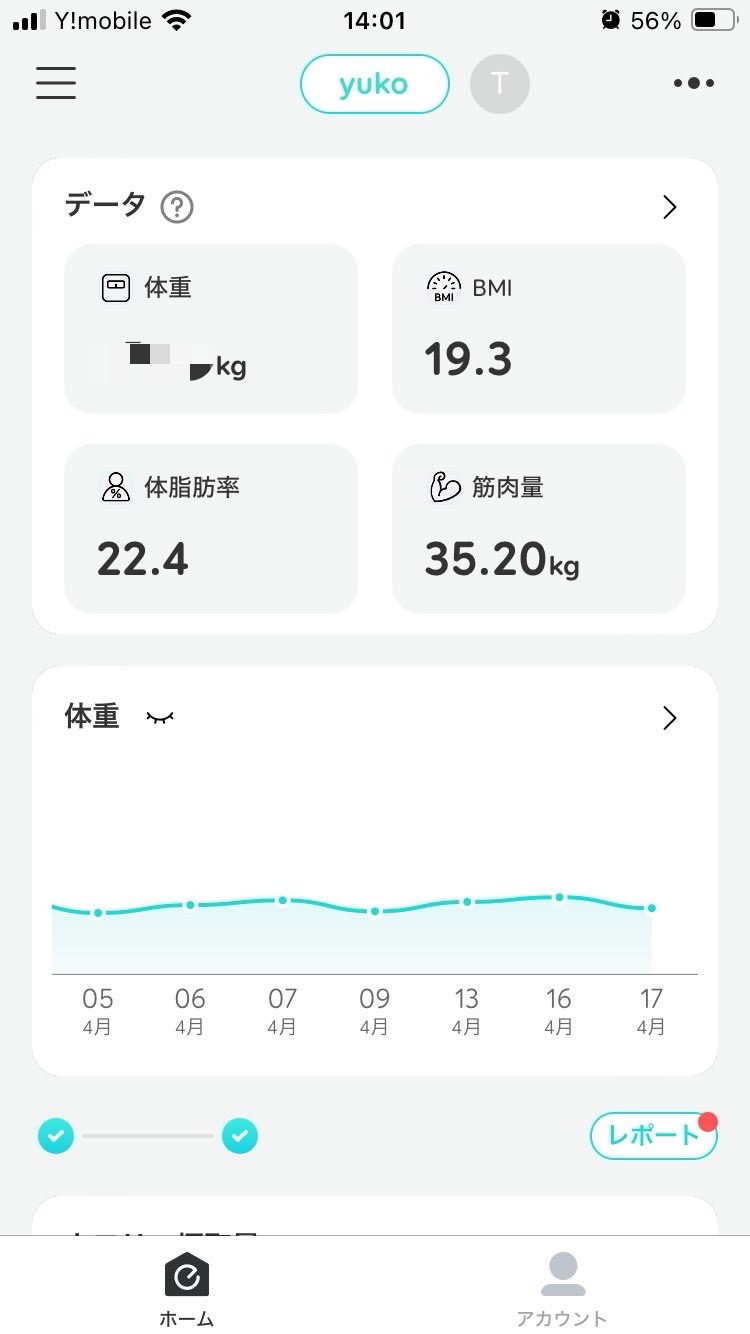Switch to the T user profile
Screen dimensions: 750x1334
pos(500,84)
